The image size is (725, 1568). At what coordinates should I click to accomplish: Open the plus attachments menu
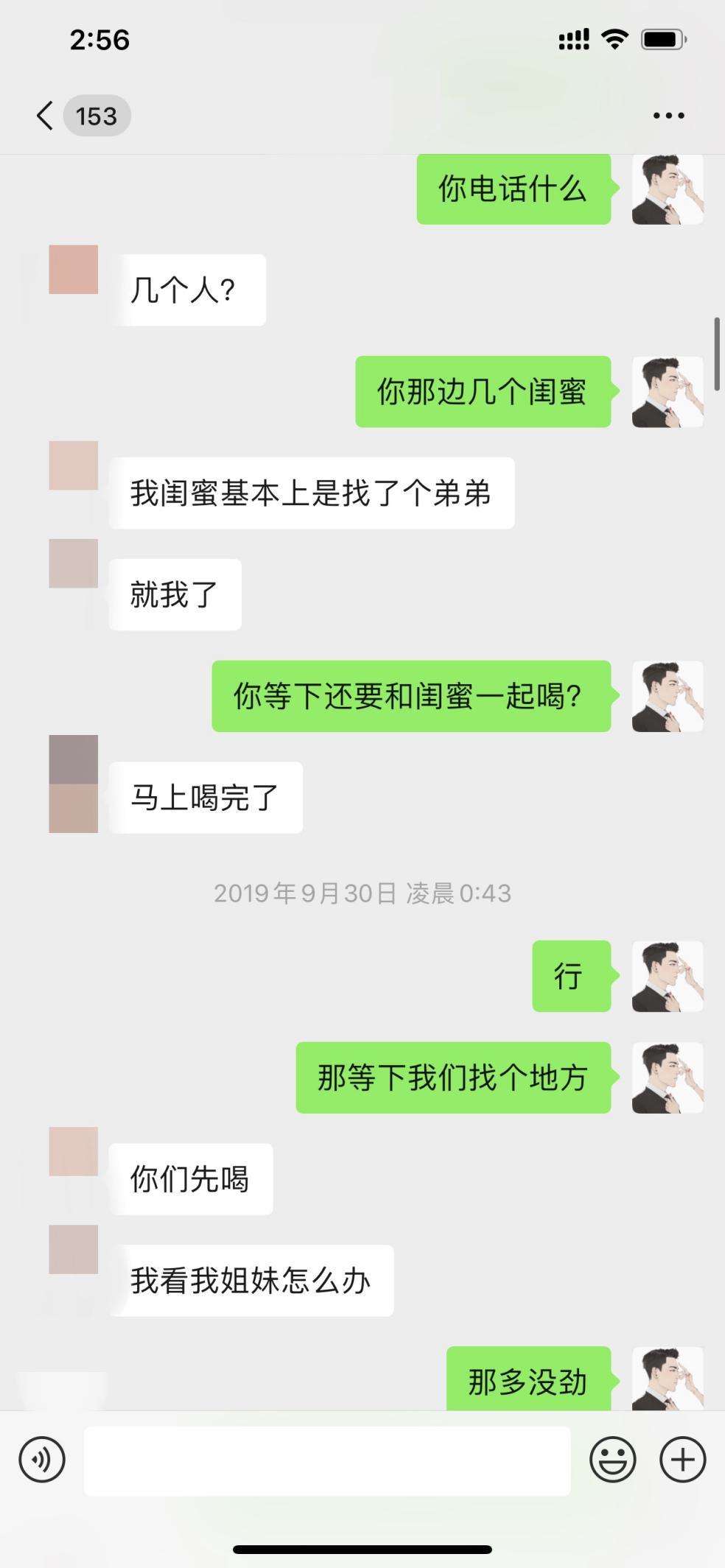[682, 1459]
